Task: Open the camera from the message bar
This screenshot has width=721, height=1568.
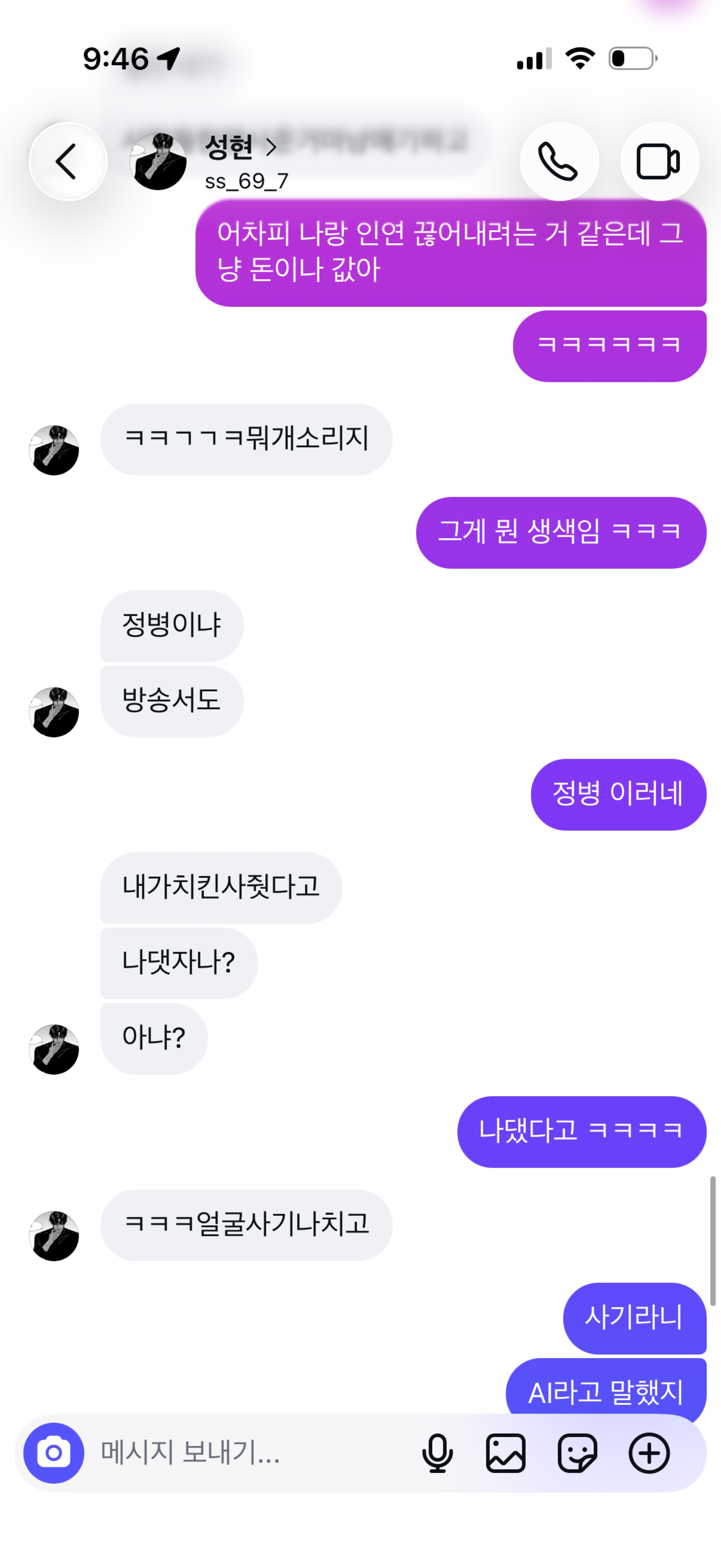Action: click(54, 1452)
